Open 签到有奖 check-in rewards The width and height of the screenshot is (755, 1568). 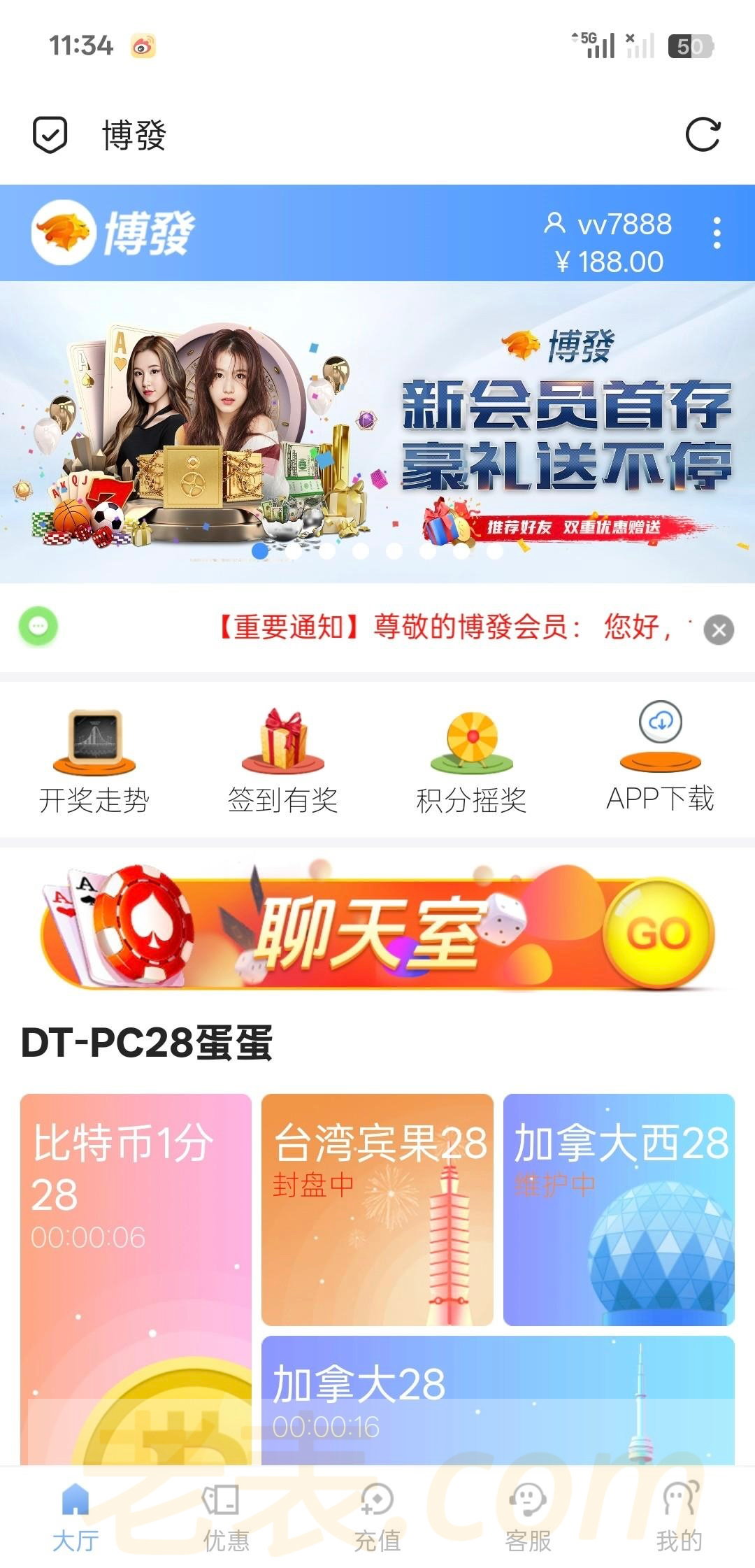tap(283, 761)
